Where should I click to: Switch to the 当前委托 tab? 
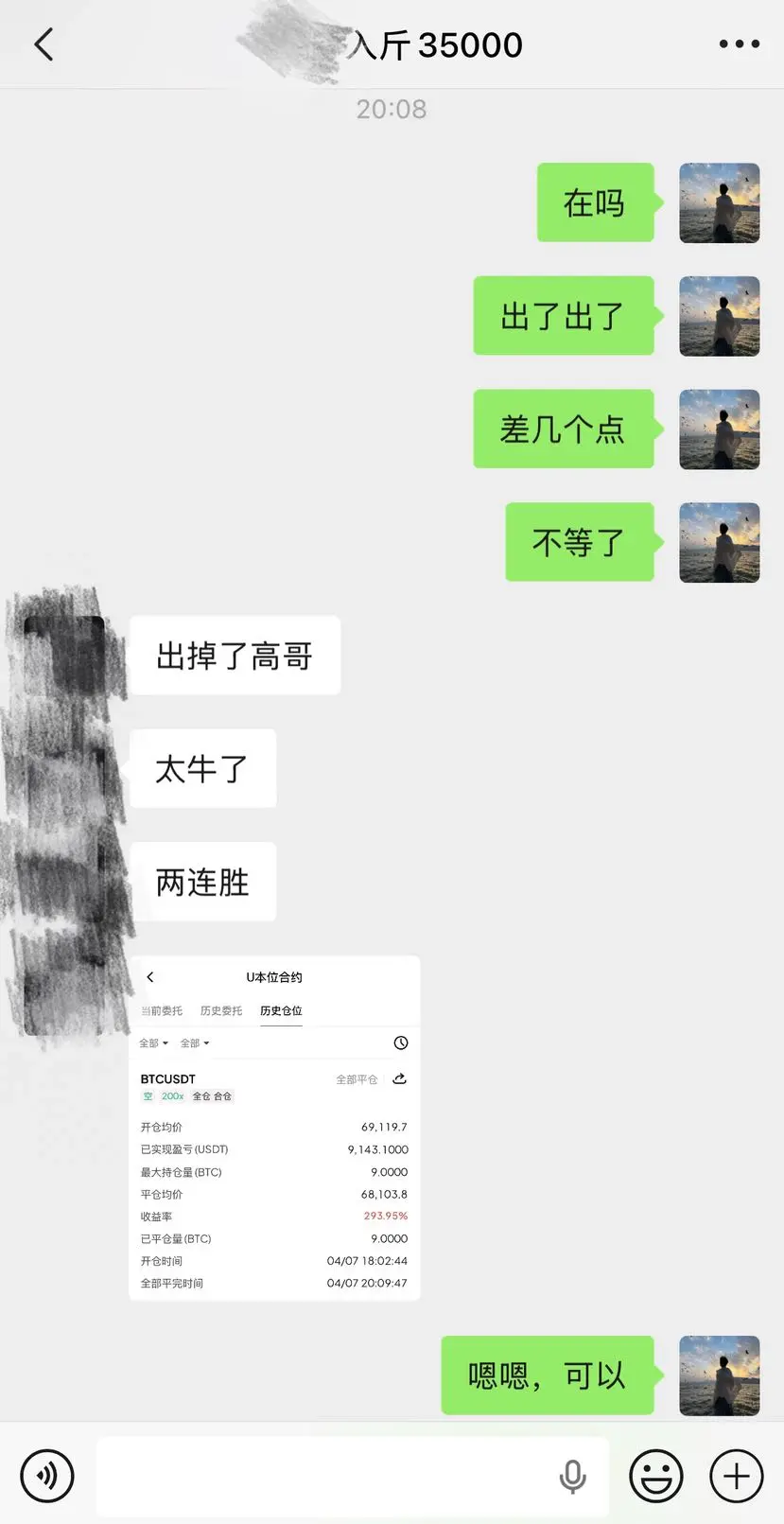[x=161, y=1010]
